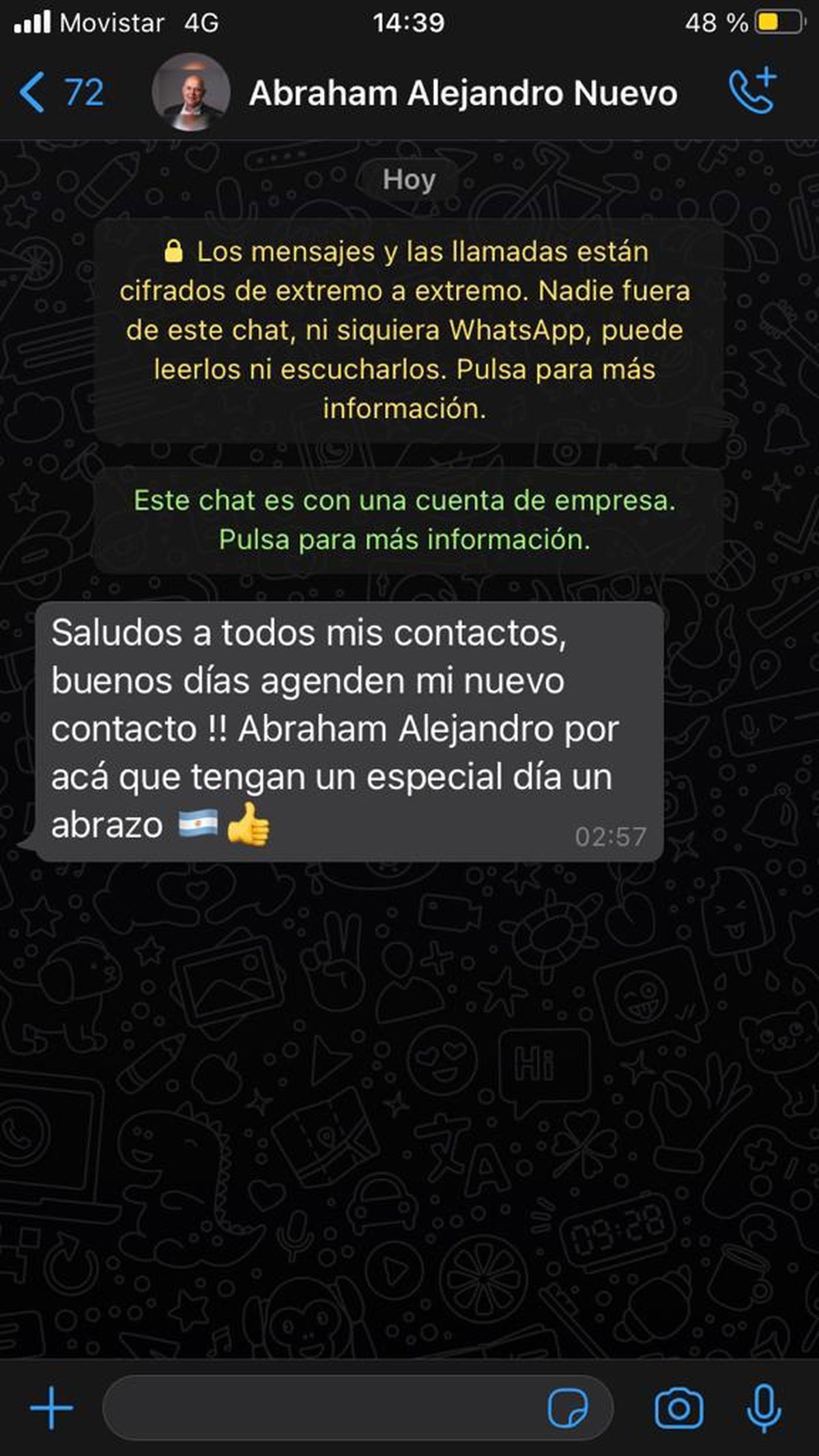Tap the thumbs up emoji in the message

point(251,826)
